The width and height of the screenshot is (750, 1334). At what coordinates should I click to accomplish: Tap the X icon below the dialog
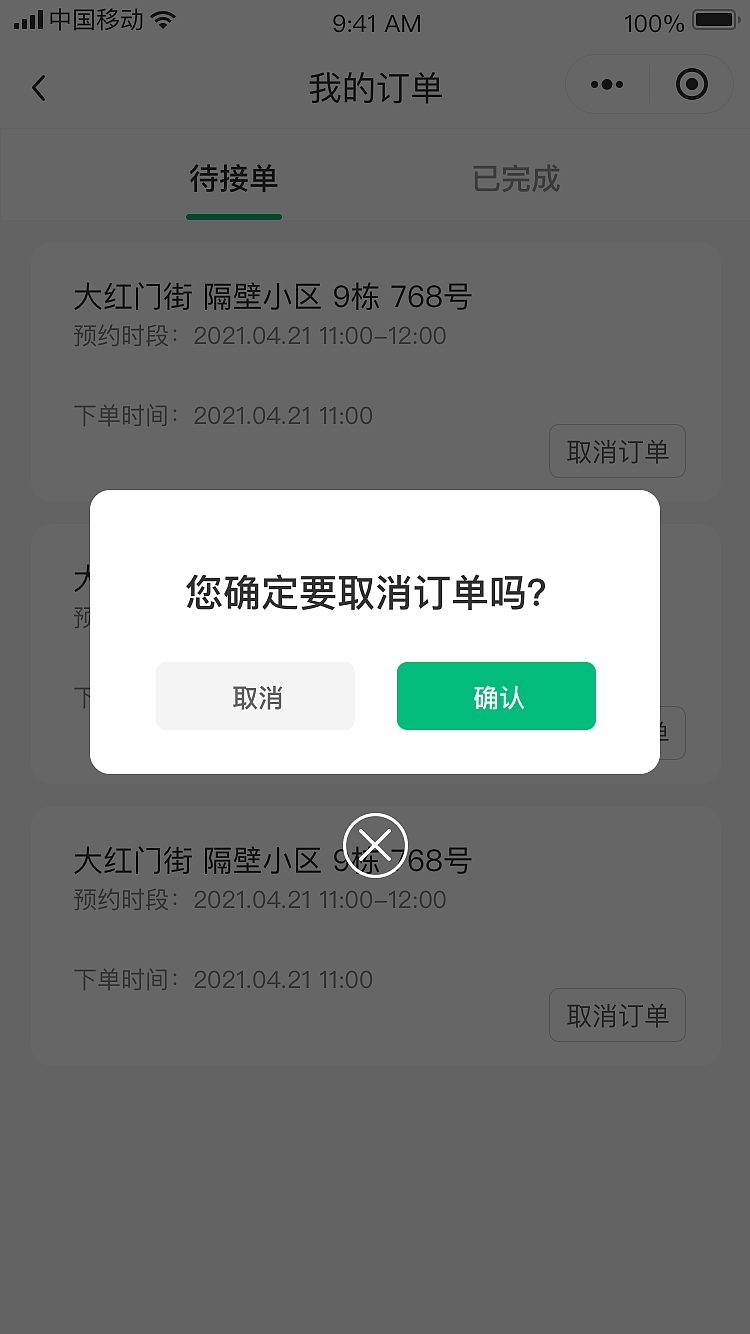pos(375,845)
